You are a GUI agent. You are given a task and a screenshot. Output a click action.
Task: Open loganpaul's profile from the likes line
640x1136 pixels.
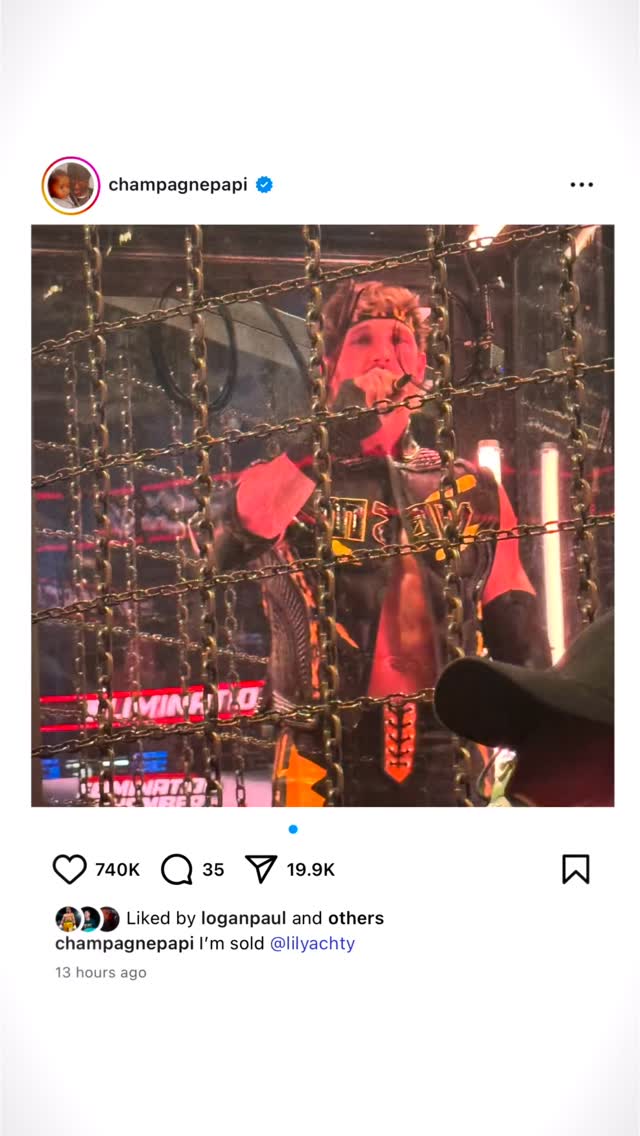[x=244, y=919]
